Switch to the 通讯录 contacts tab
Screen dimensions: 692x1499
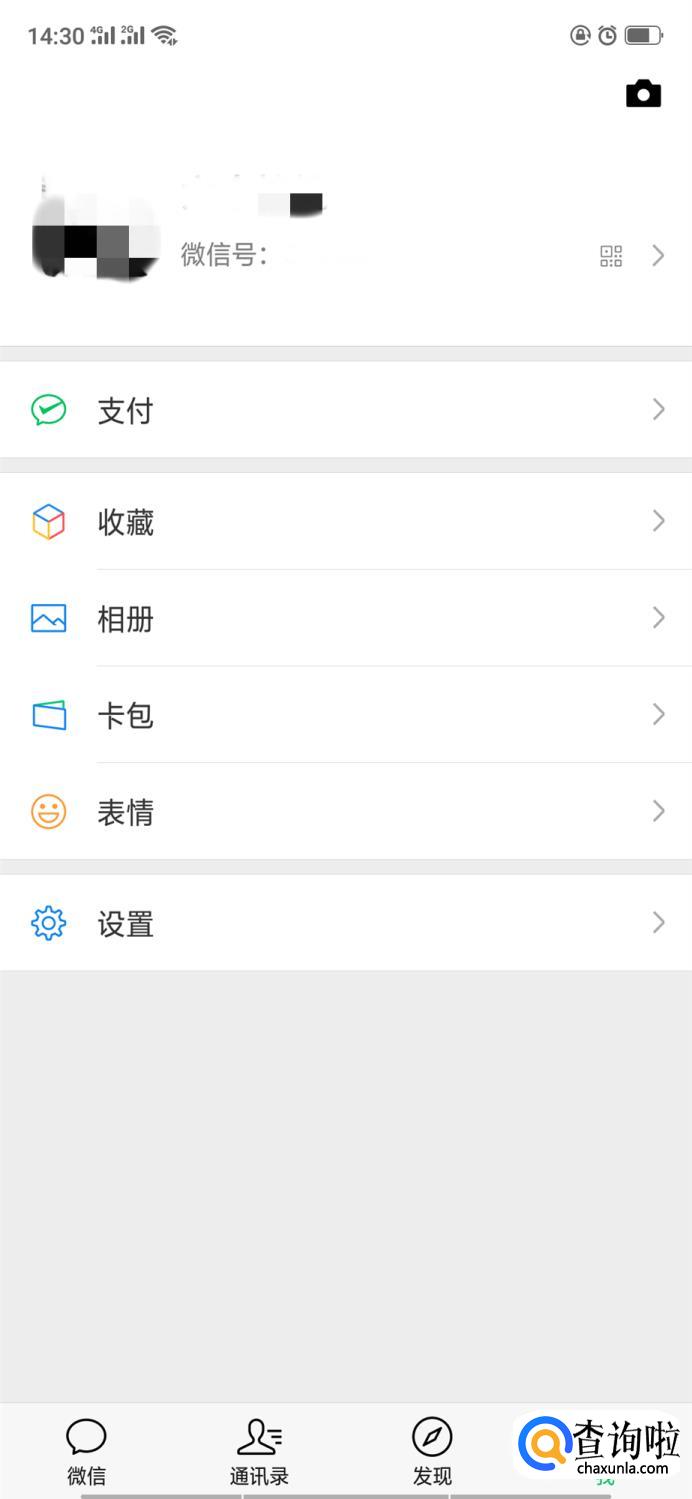point(259,1451)
